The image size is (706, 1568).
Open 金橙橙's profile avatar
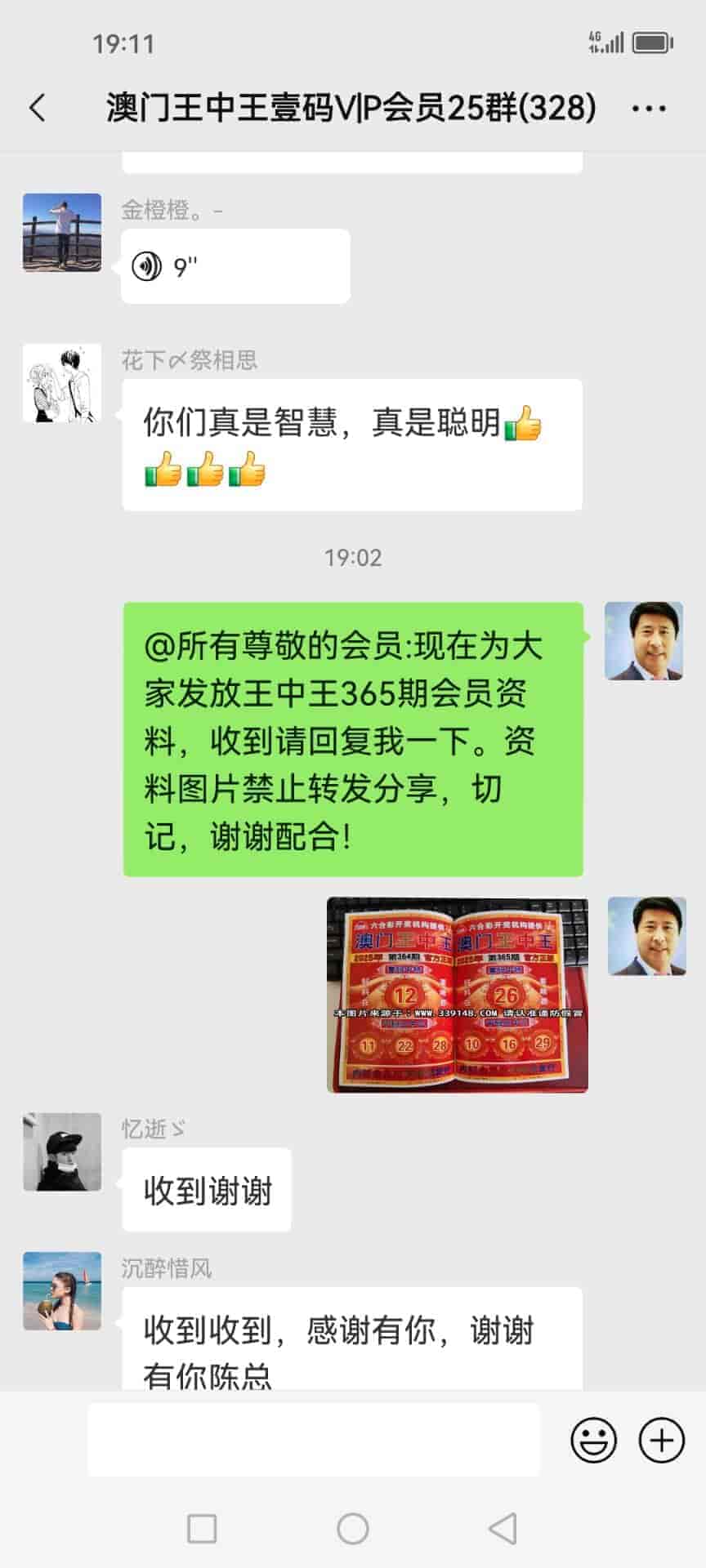(62, 233)
